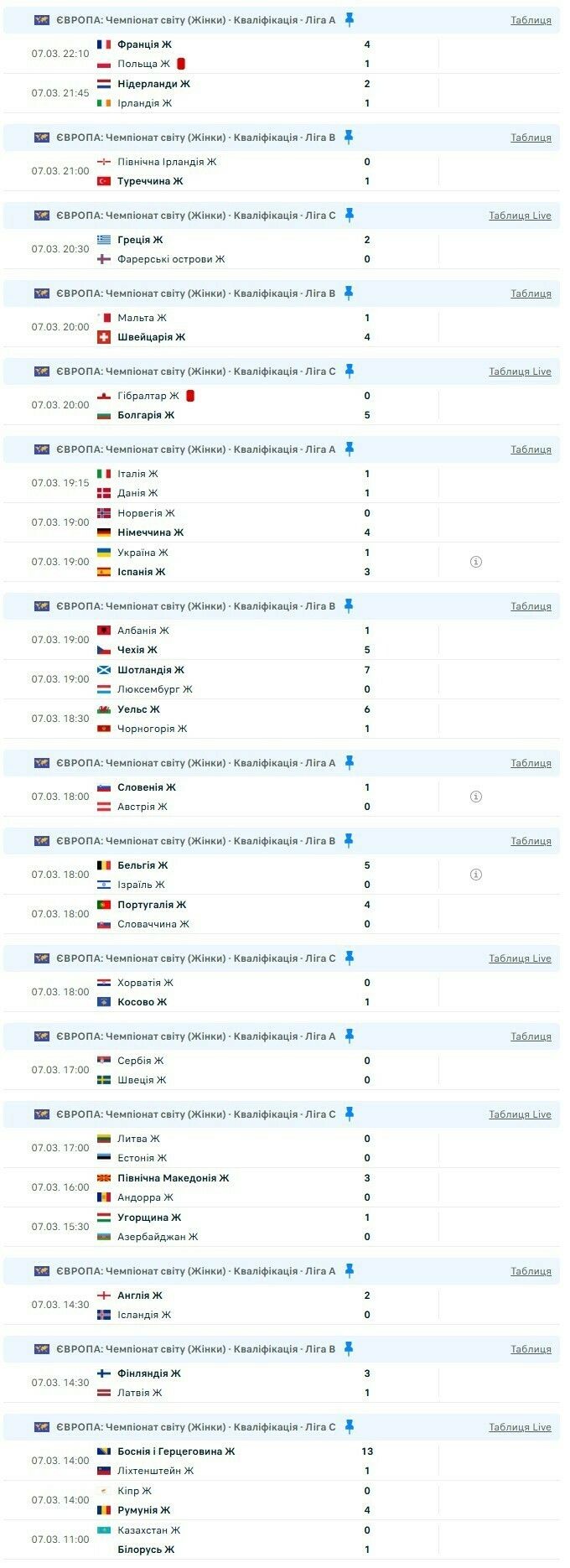Open the Шотландія Ж vs Люксембург Ж match
570x1568 pixels.
(x=282, y=679)
